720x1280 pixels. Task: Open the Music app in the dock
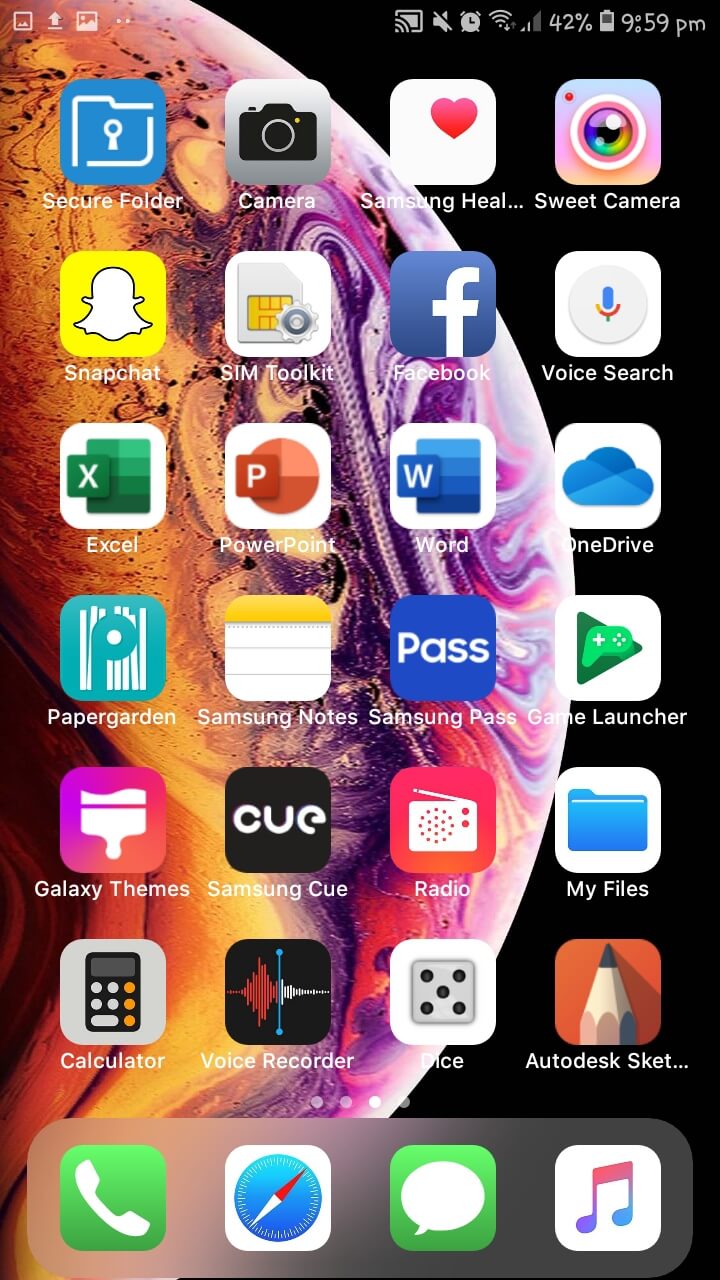608,1198
